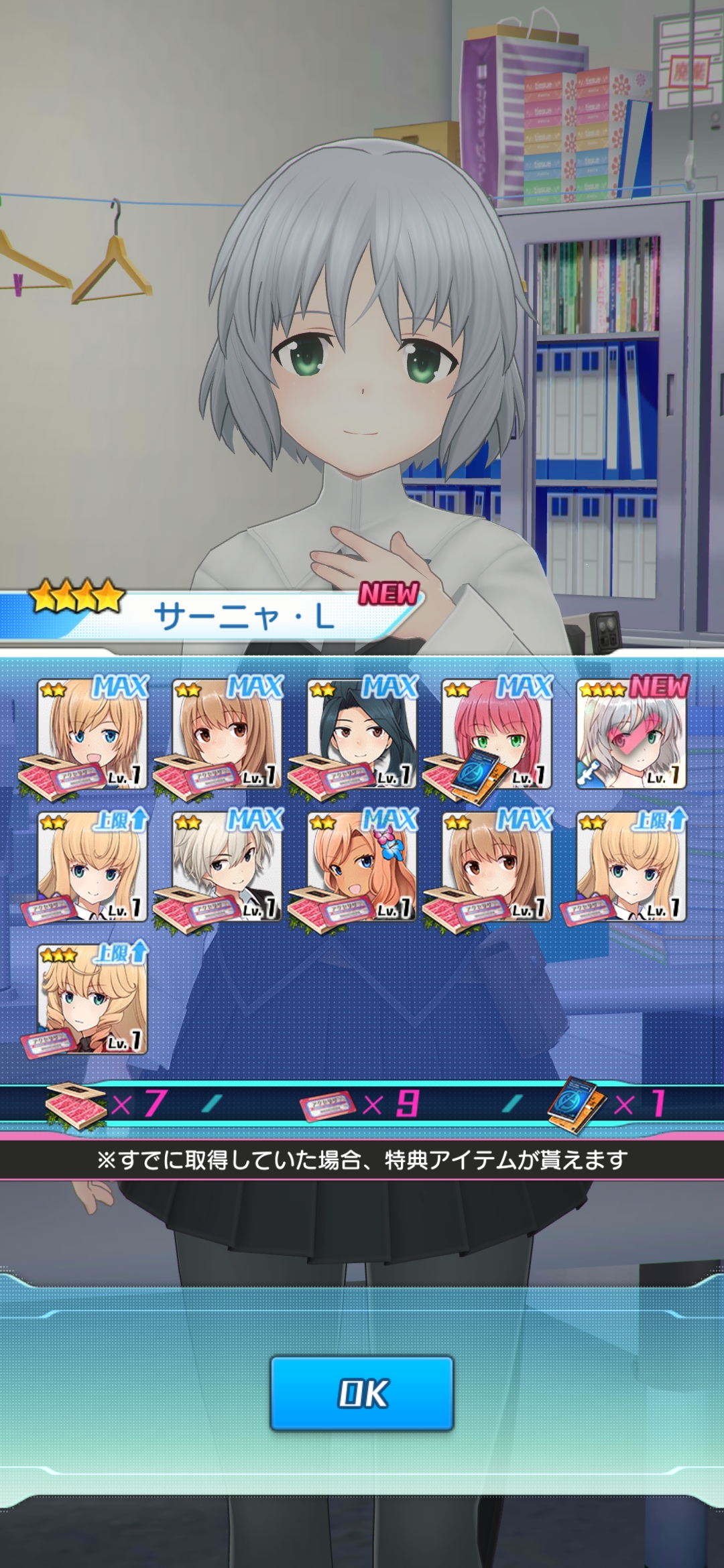This screenshot has width=724, height=1568.
Task: Open the tanned girl with hibiscus flower card
Action: click(362, 866)
